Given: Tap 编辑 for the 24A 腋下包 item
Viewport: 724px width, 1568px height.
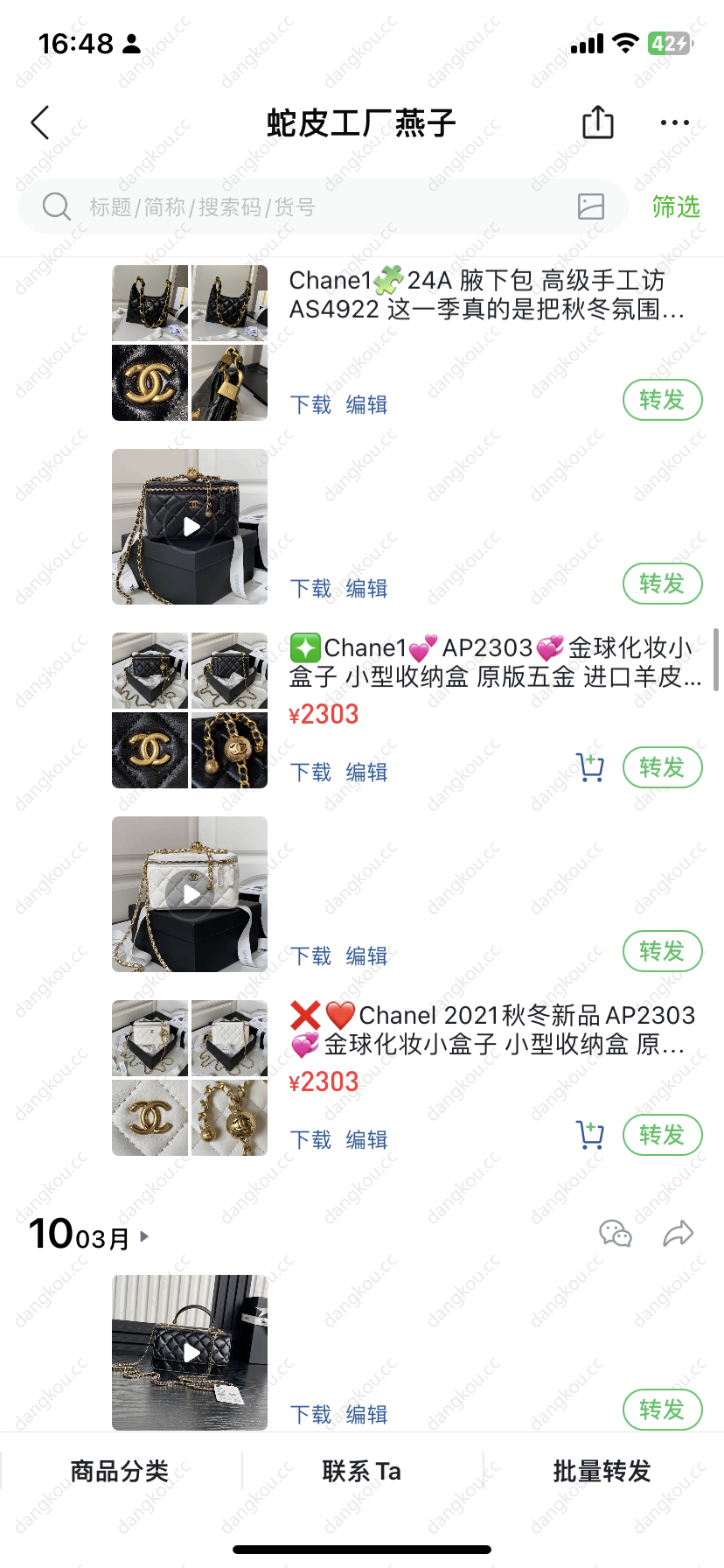Looking at the screenshot, I should pos(366,405).
